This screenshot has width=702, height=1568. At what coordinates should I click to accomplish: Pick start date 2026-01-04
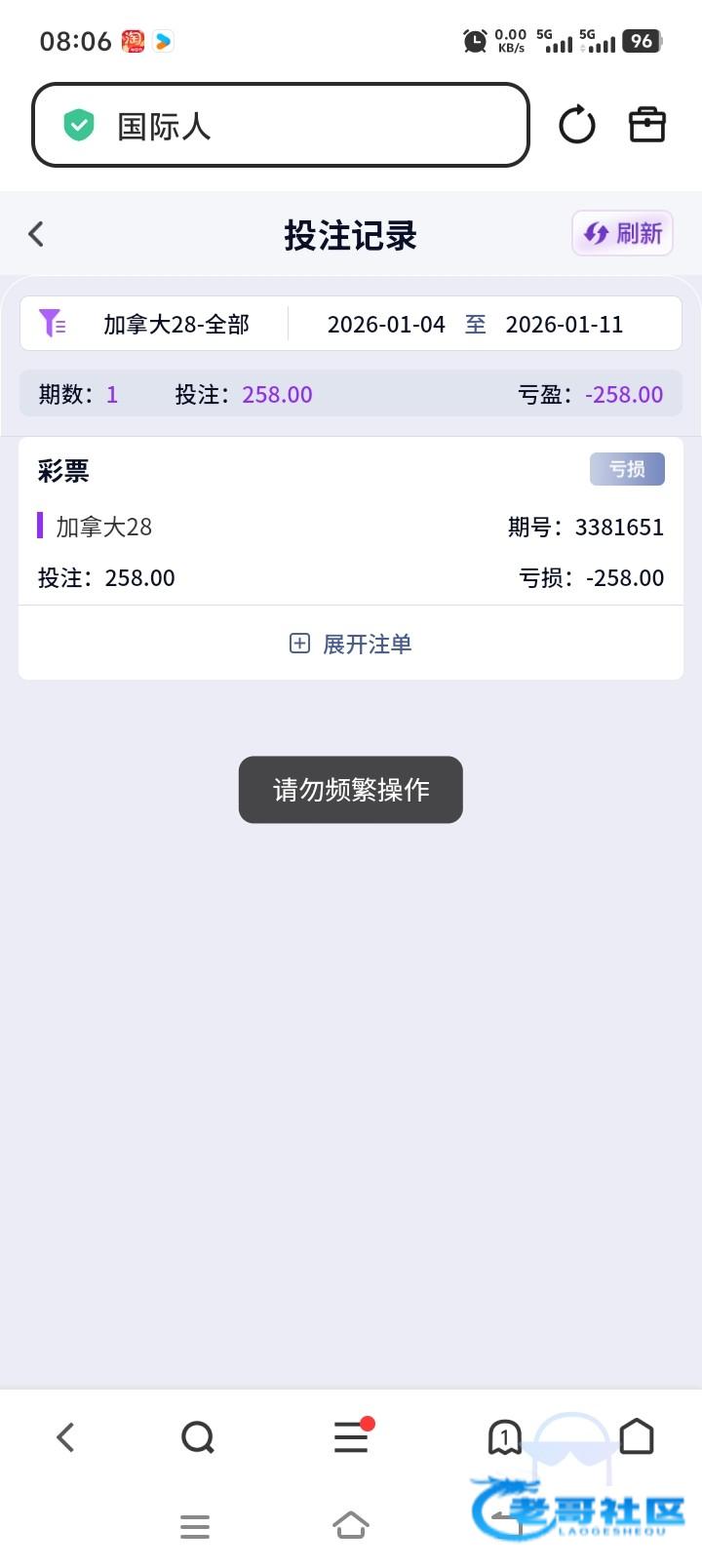tap(386, 324)
